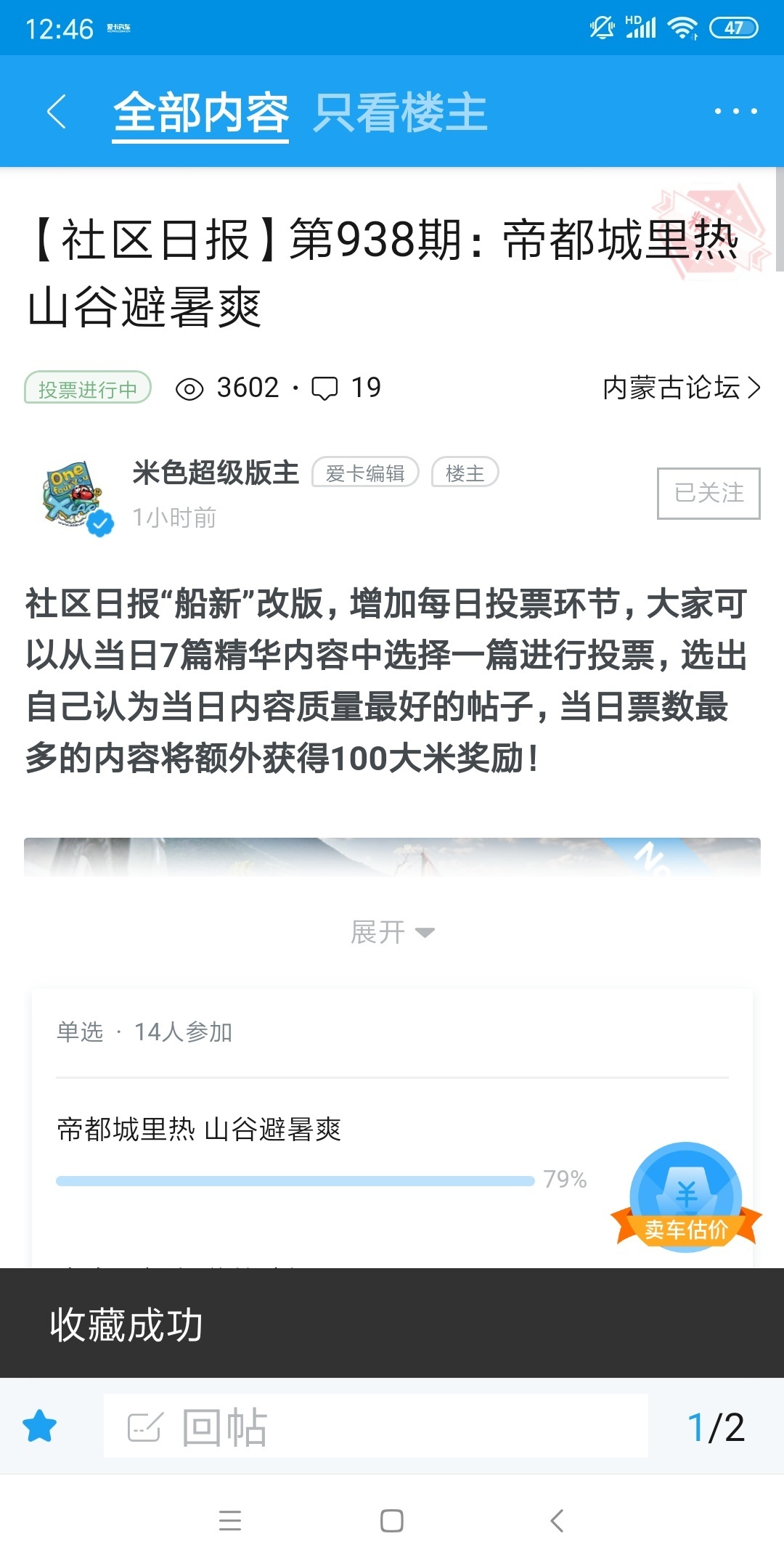The width and height of the screenshot is (784, 1568).
Task: Go back using the top-left arrow
Action: point(57,112)
